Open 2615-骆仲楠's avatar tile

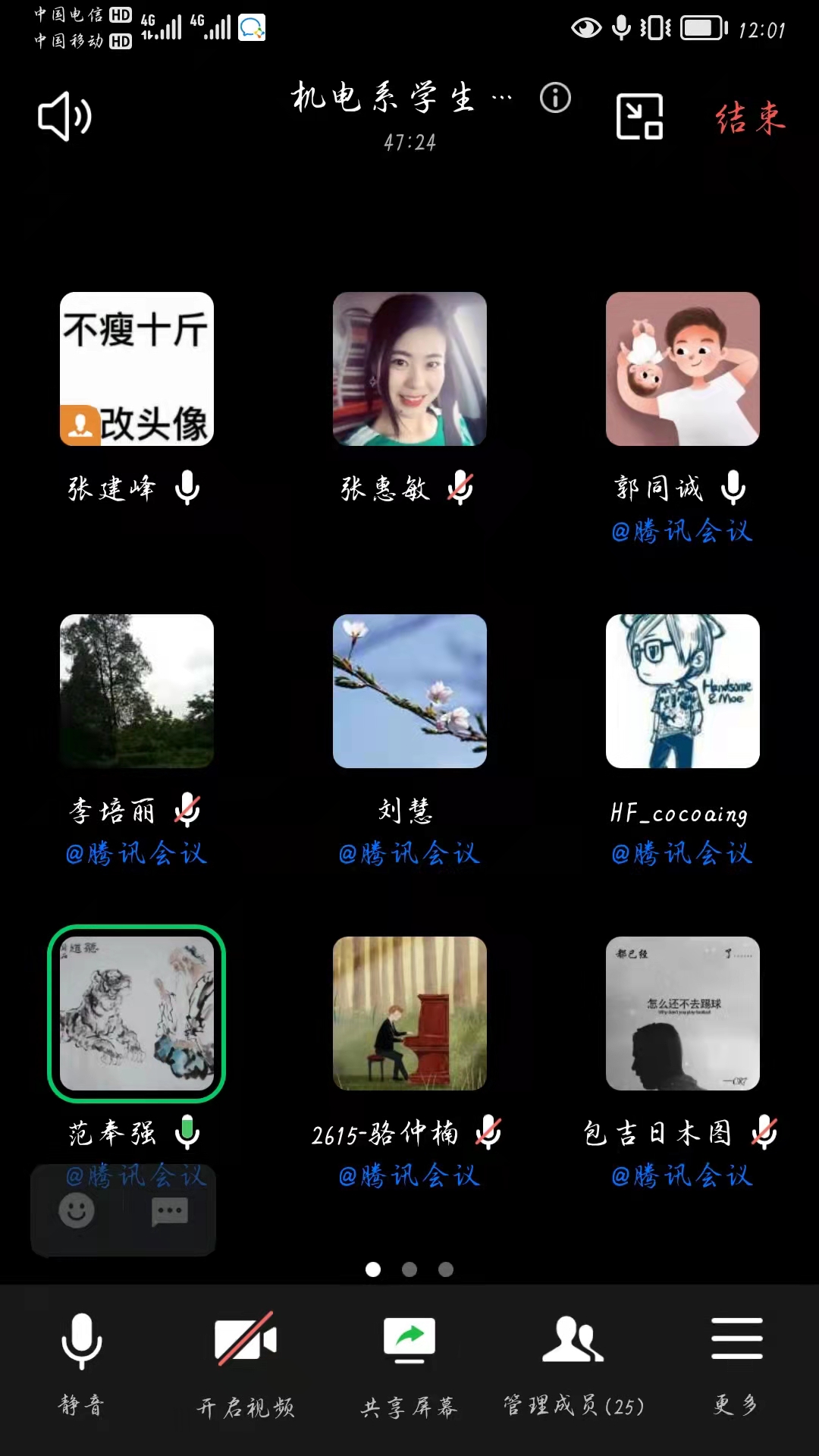pyautogui.click(x=409, y=1013)
